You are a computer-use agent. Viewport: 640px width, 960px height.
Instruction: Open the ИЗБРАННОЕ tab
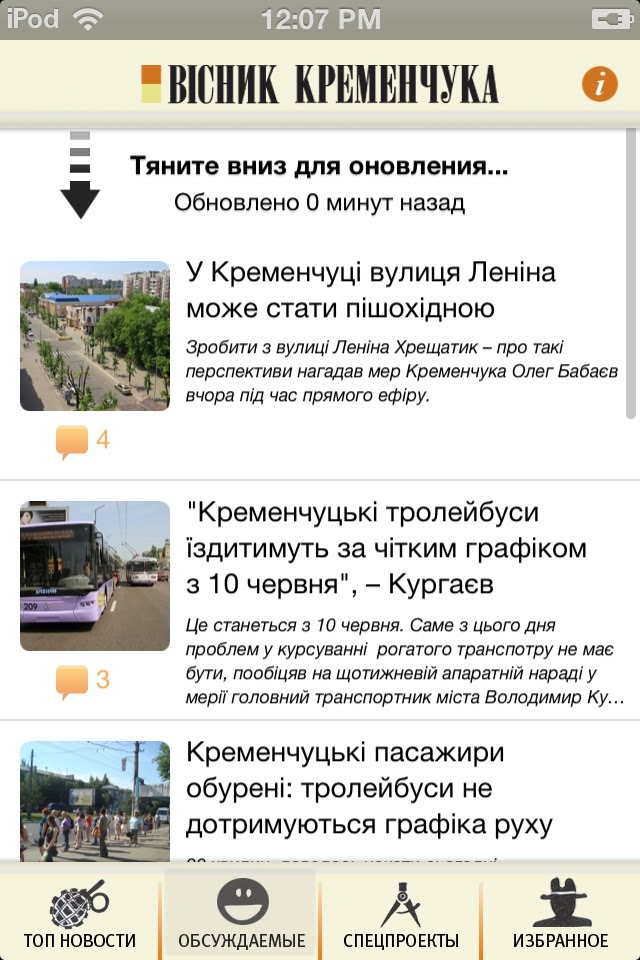tap(560, 914)
